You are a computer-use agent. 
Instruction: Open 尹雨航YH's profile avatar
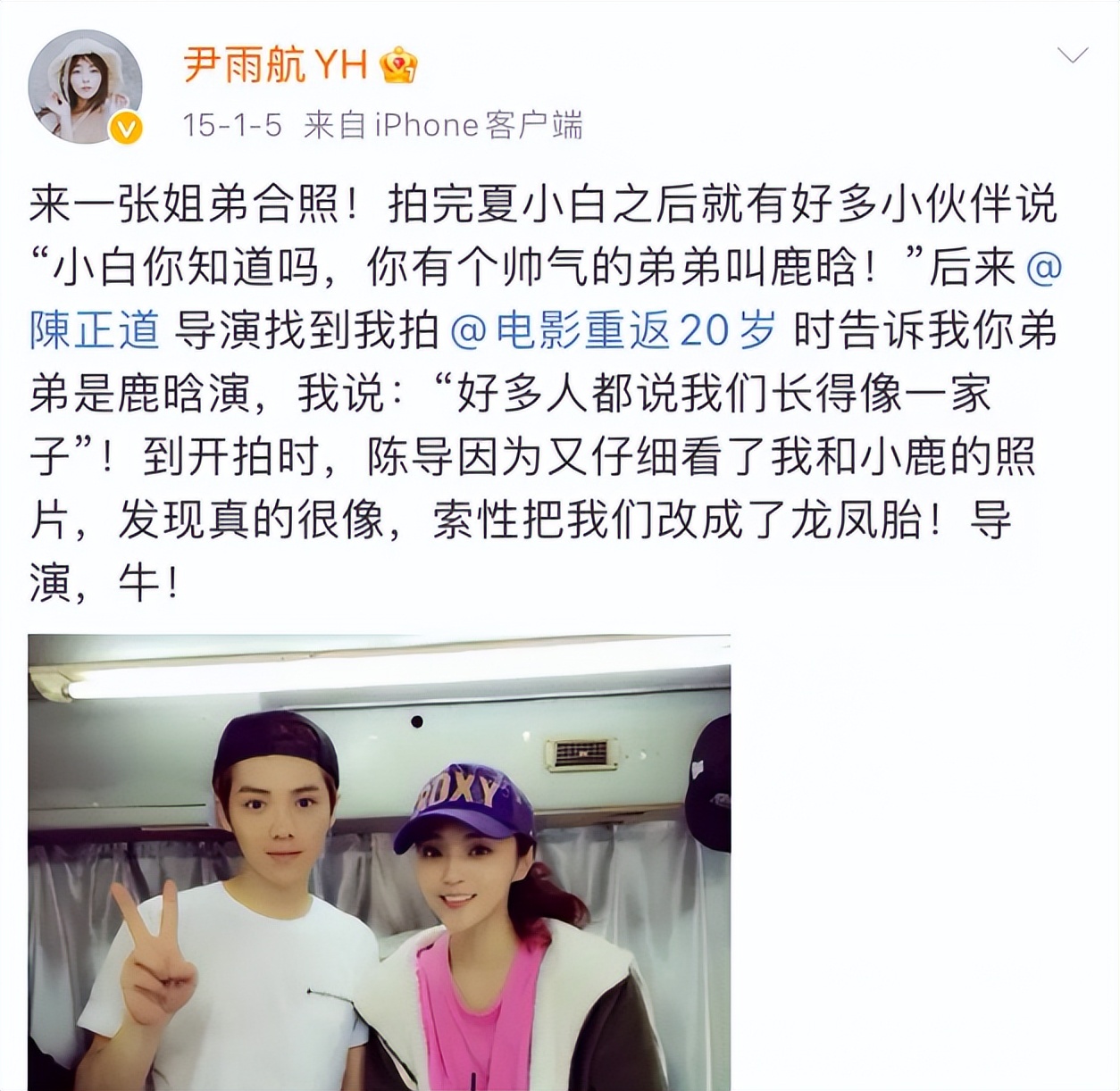85,87
